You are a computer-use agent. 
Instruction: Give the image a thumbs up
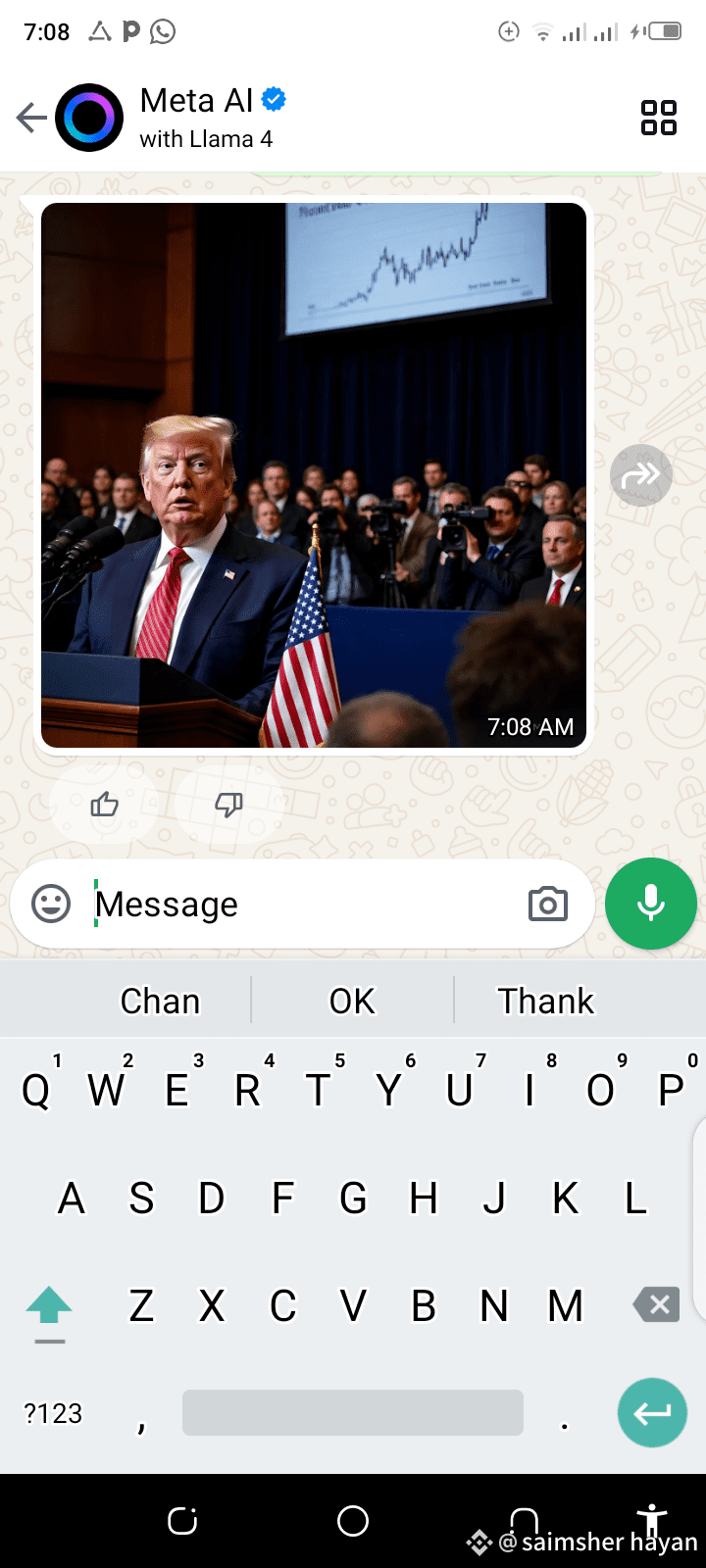click(x=104, y=805)
